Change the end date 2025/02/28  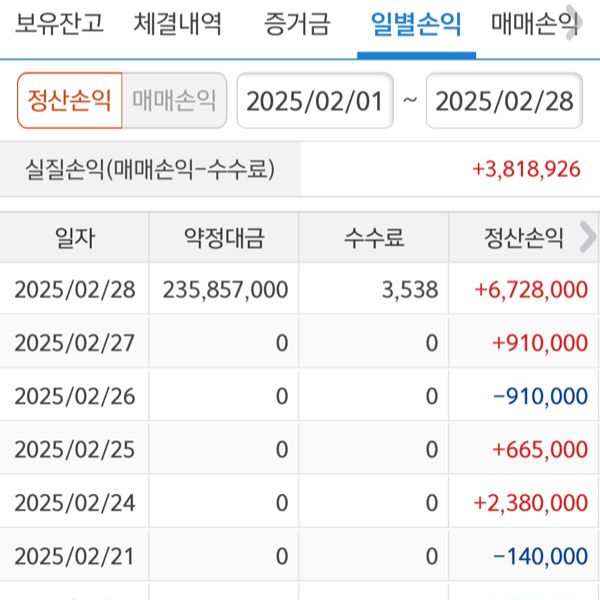click(504, 101)
